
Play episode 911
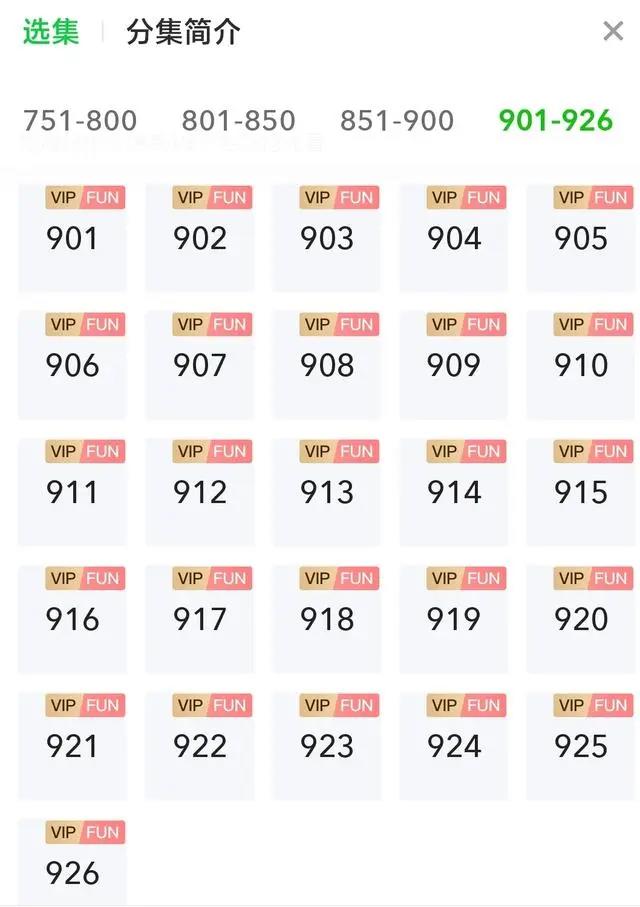coord(73,491)
